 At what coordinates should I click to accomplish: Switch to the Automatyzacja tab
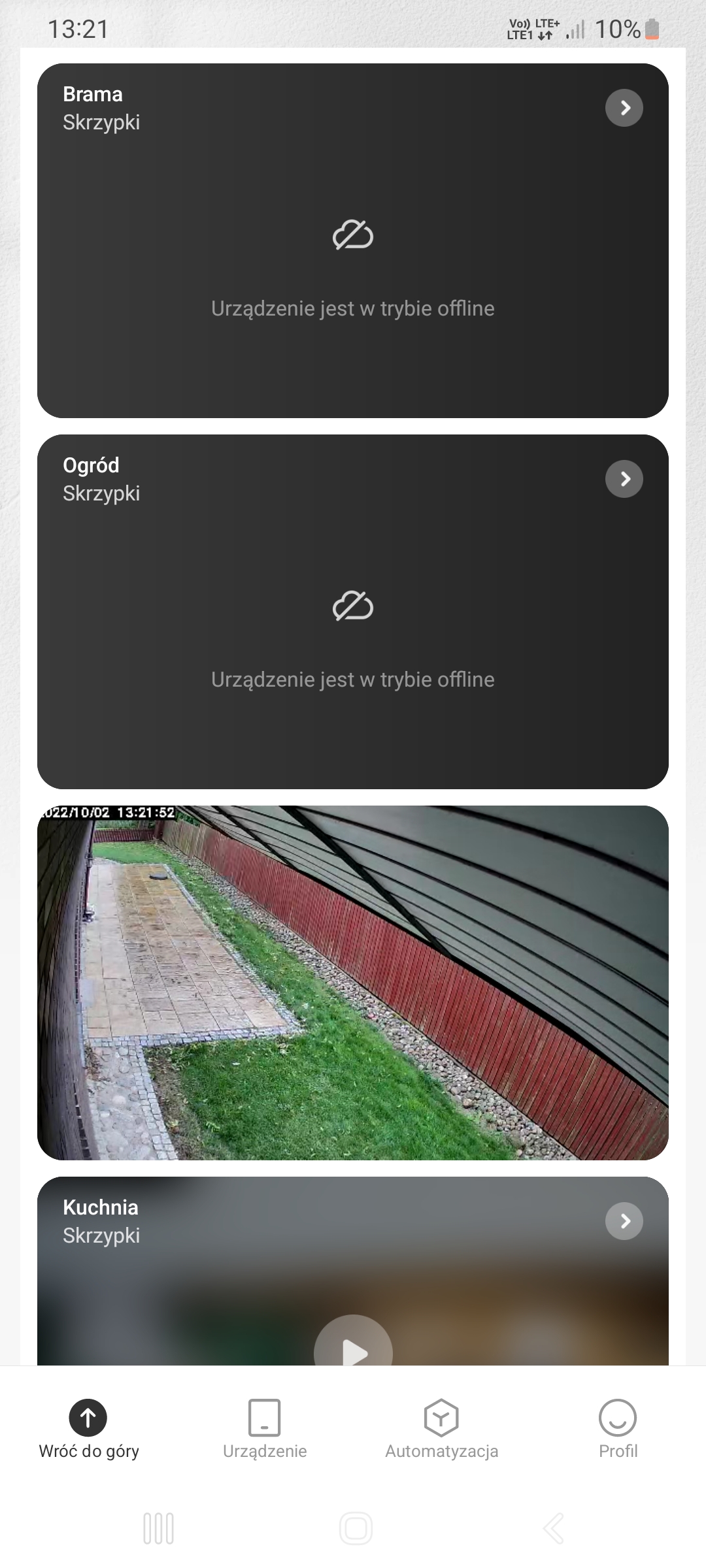[x=441, y=1428]
